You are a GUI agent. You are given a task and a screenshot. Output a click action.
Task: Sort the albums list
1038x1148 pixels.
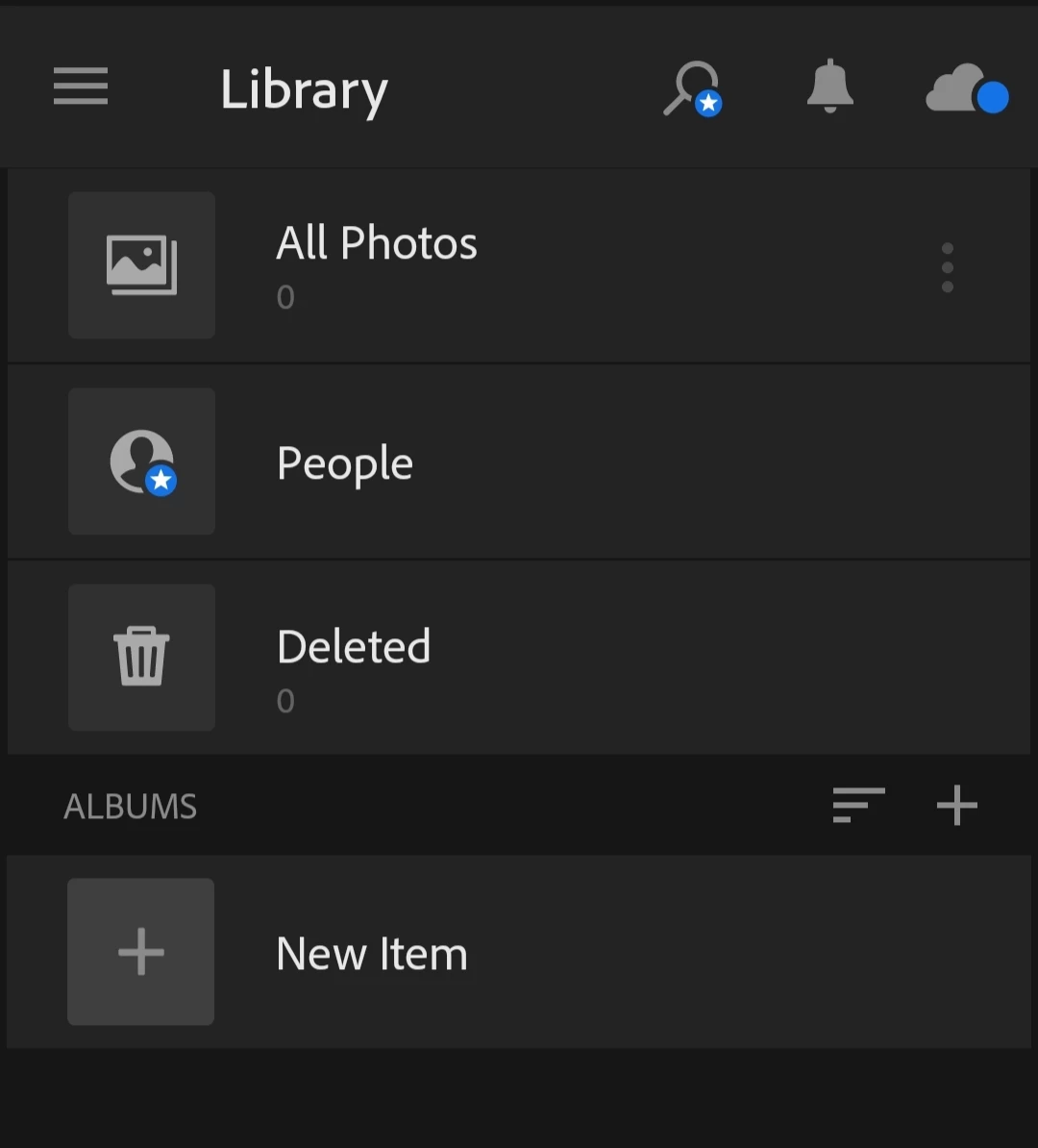858,806
